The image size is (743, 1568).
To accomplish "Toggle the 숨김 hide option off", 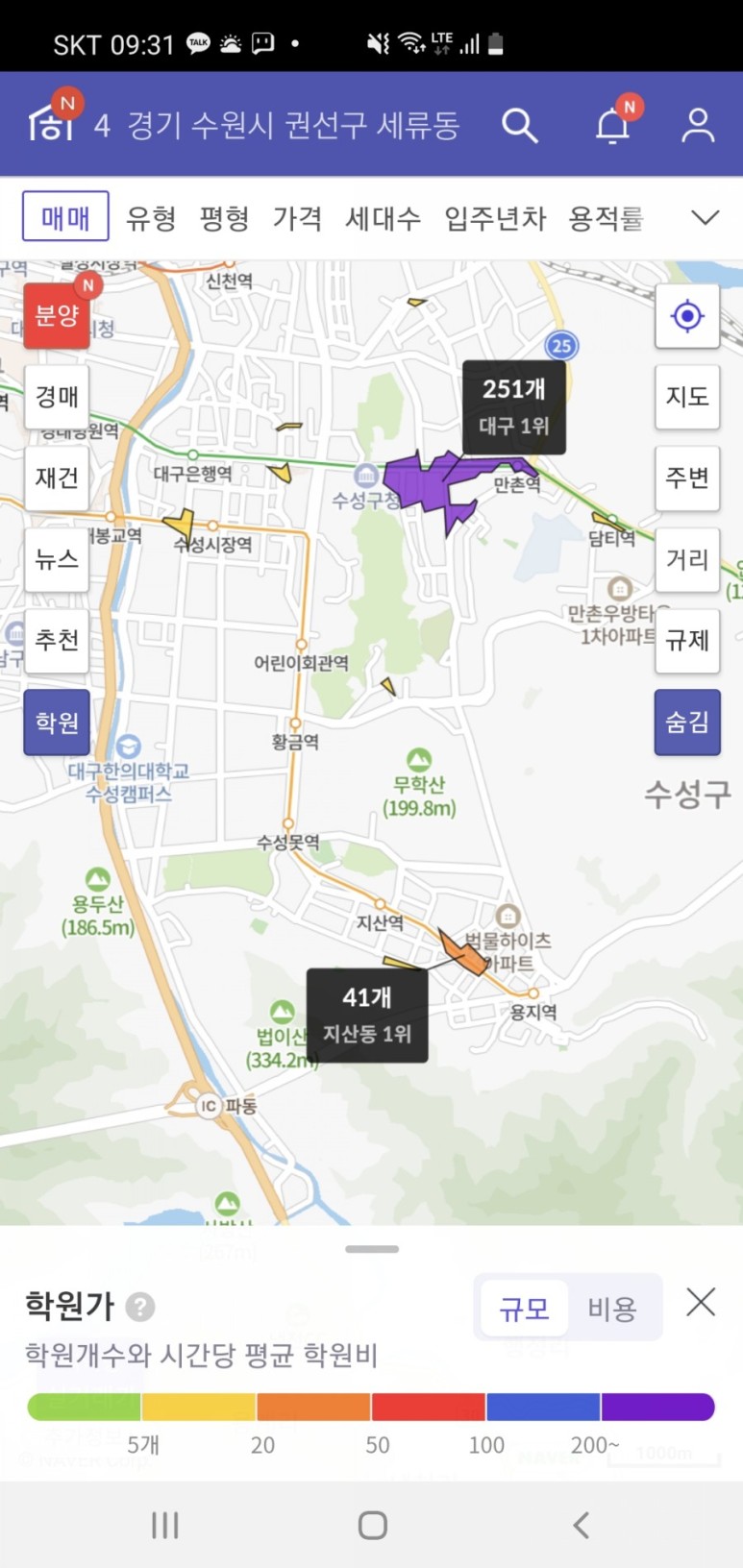I will [687, 722].
